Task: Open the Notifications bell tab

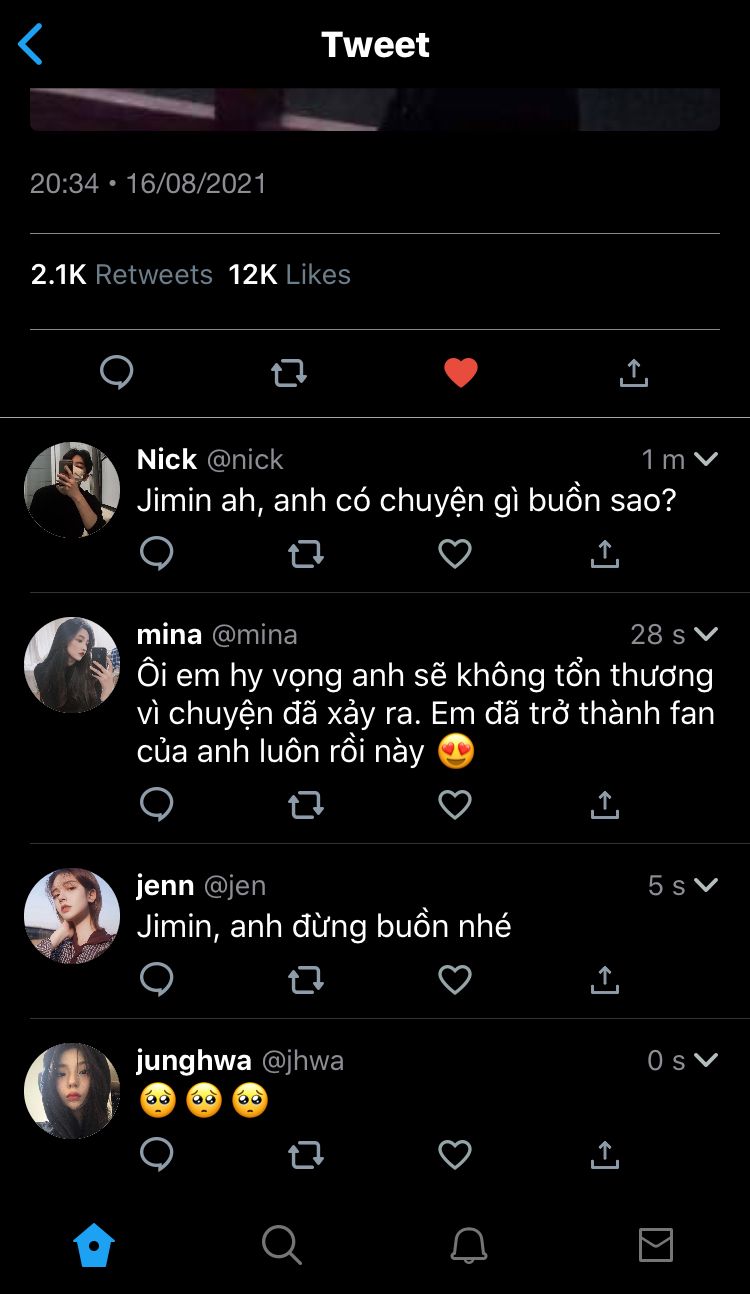Action: coord(468,1246)
